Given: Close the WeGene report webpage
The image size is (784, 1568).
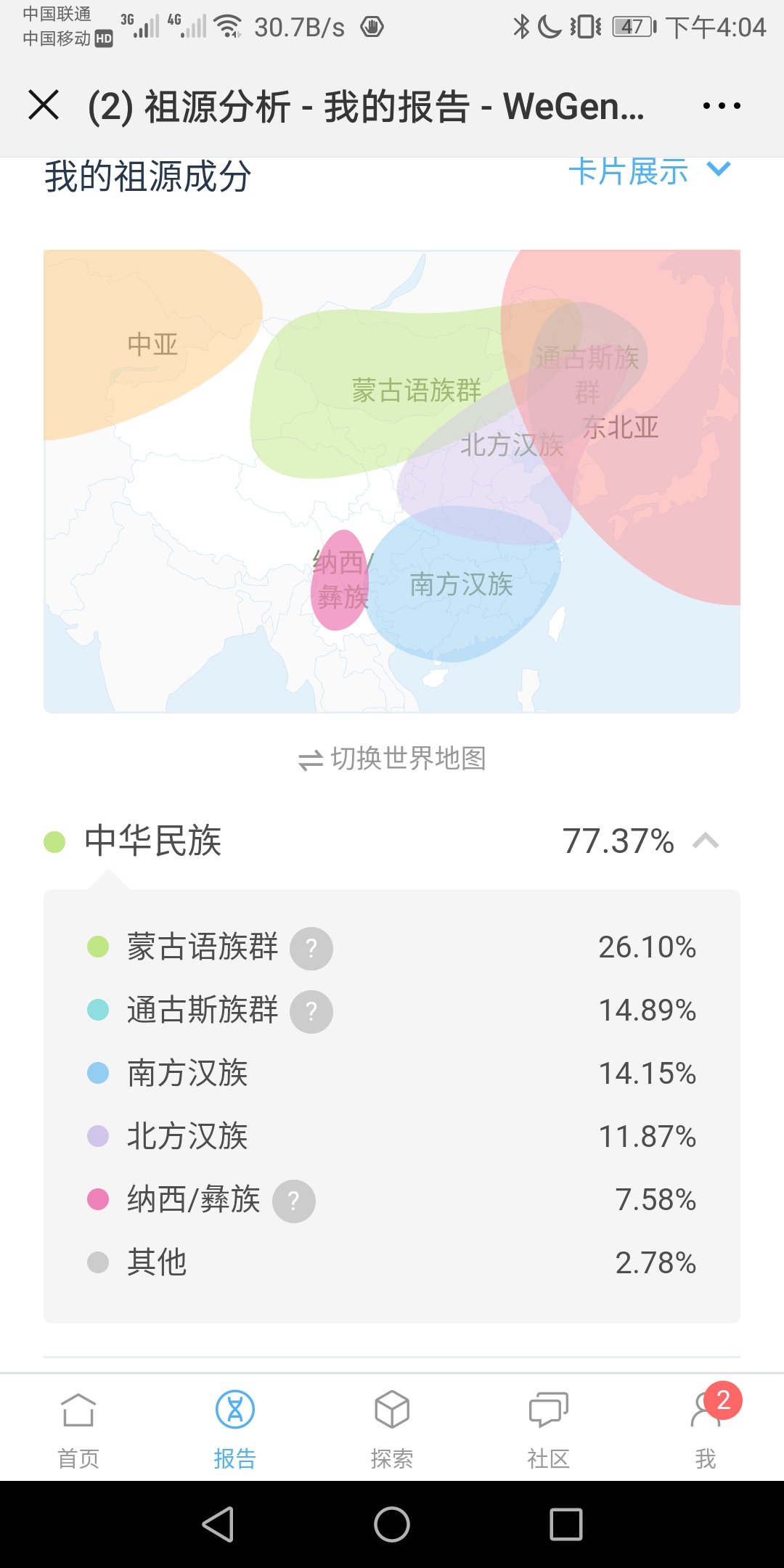Looking at the screenshot, I should pos(44,105).
